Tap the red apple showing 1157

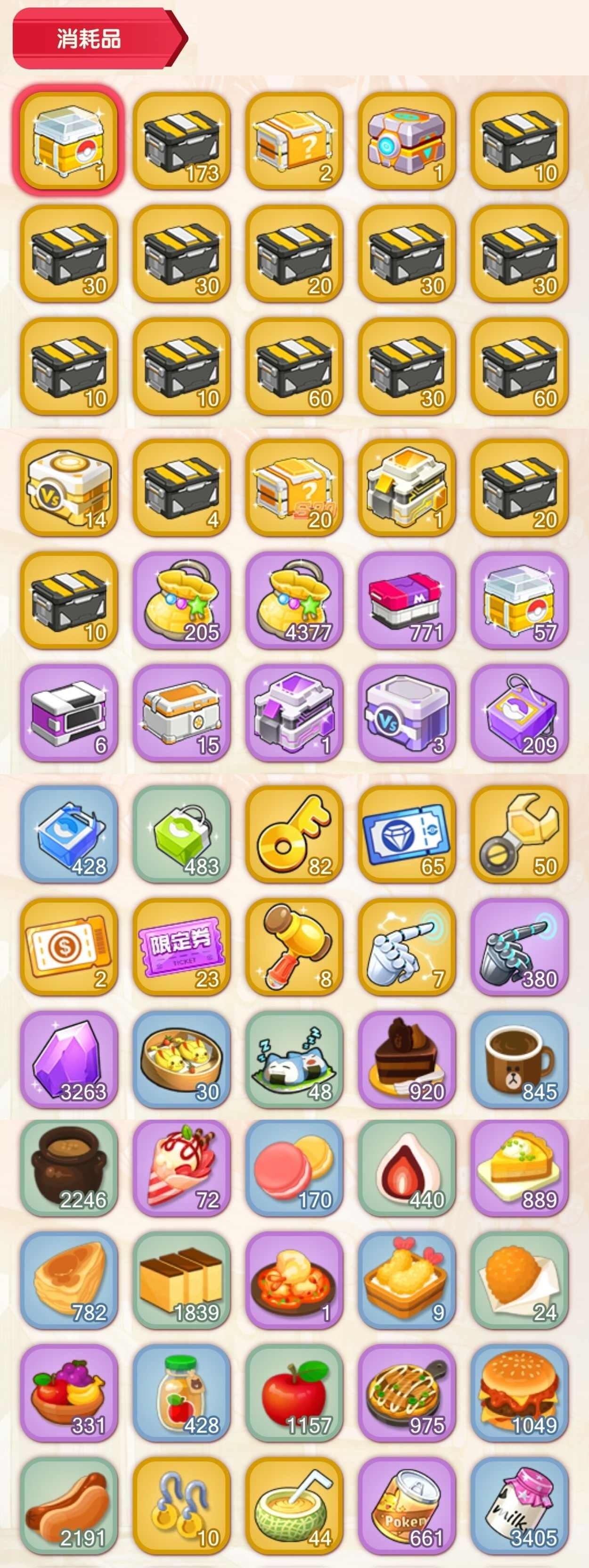[294, 1392]
